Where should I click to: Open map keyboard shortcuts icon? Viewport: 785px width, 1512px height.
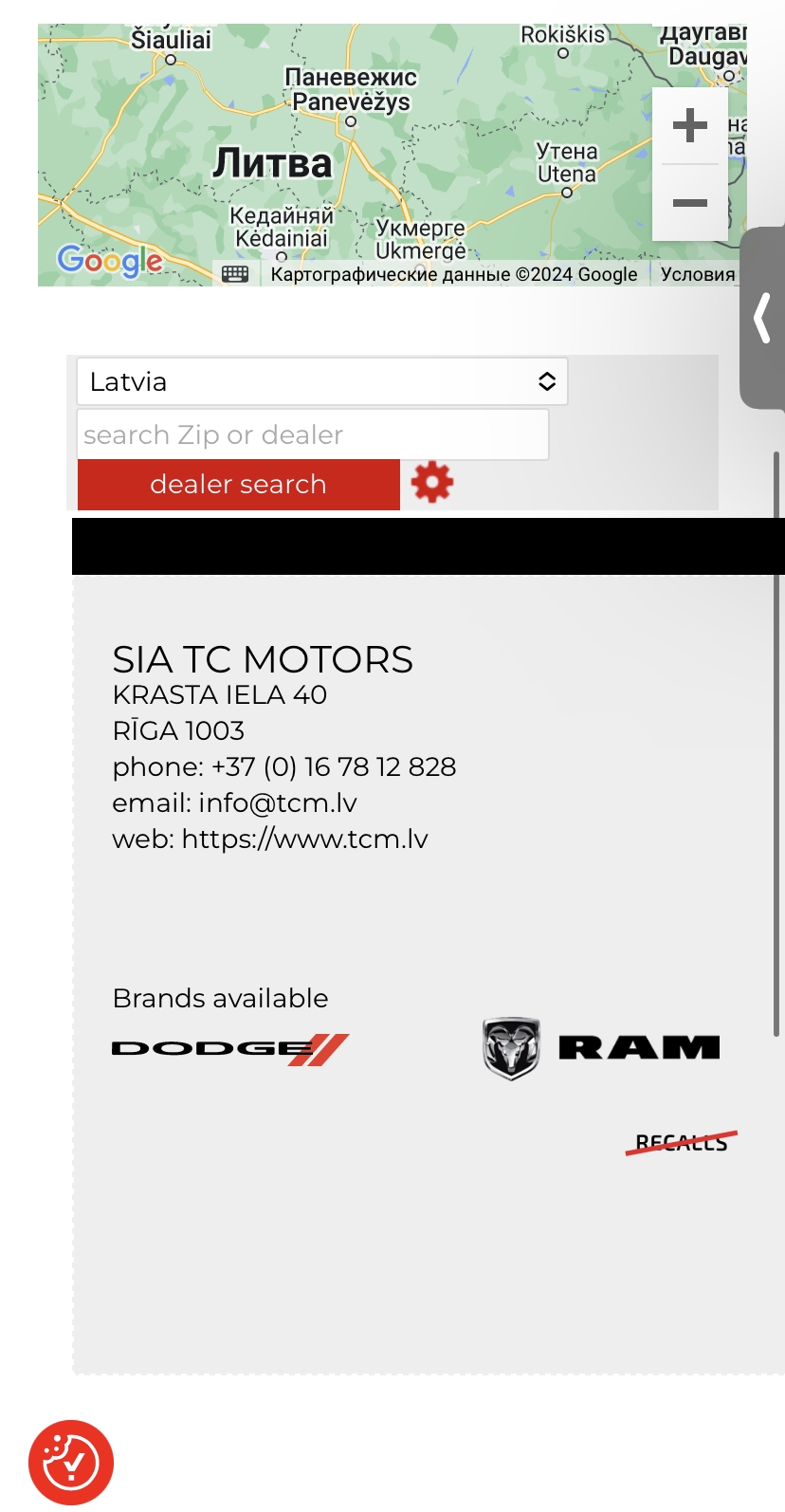tap(235, 274)
